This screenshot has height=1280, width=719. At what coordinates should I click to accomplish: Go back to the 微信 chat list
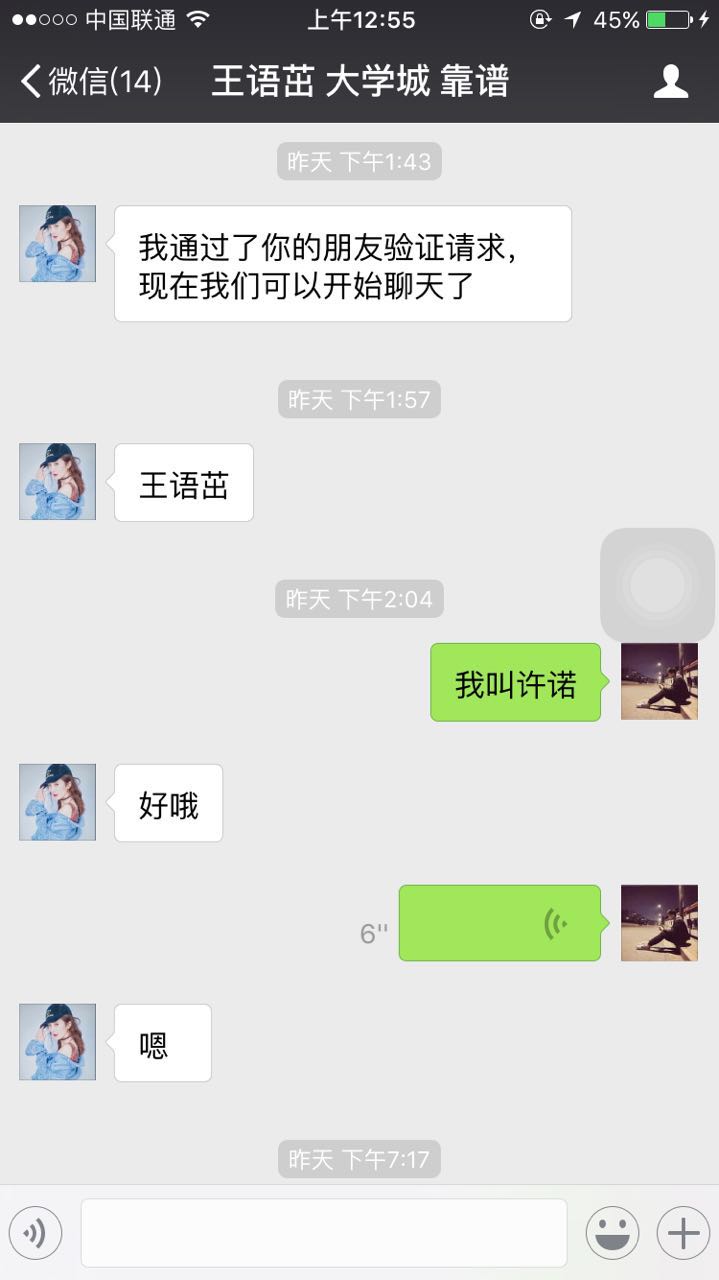coord(90,81)
